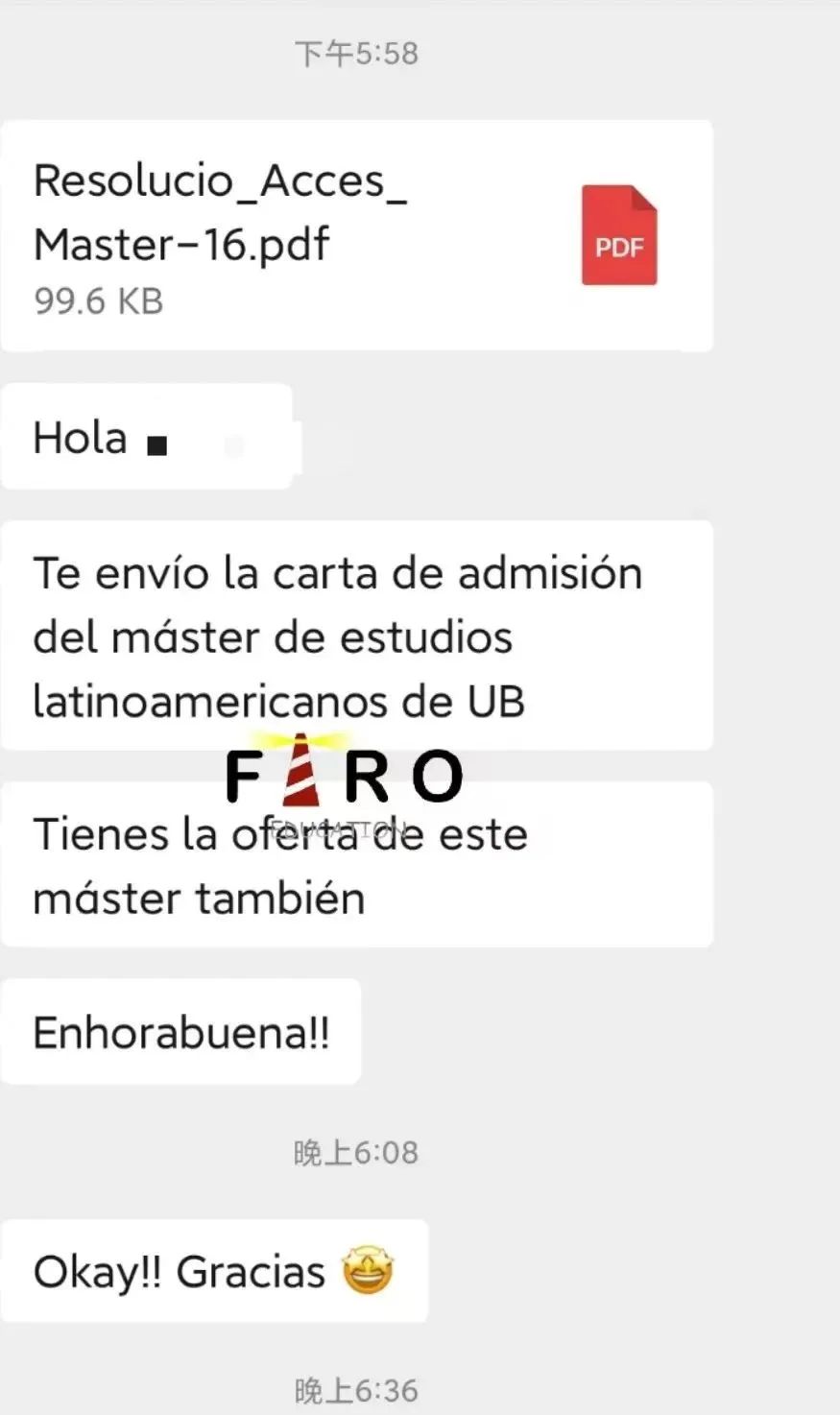
Task: Select the 晚上6:36 timestamp
Action: pos(355,1388)
